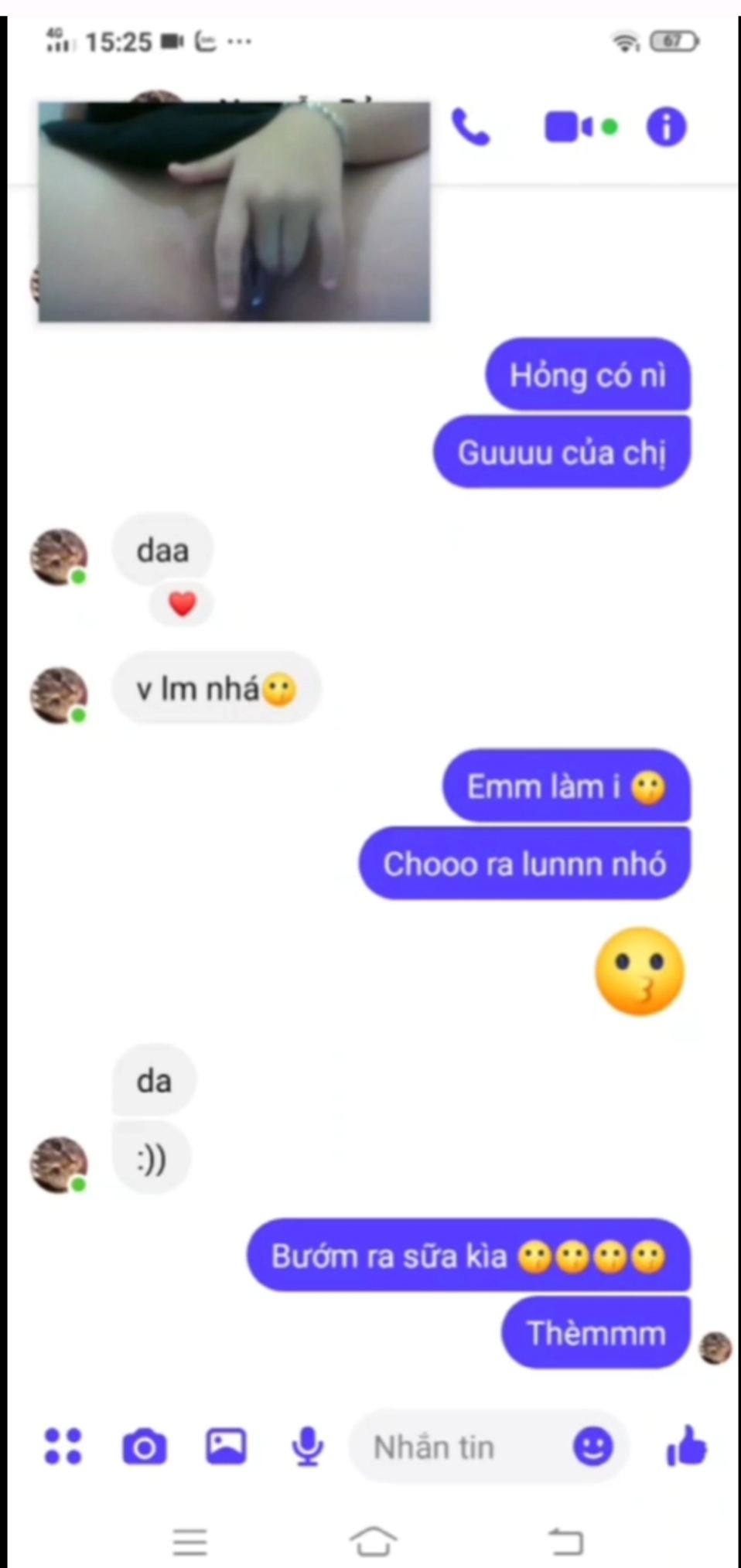Viewport: 741px width, 1568px height.
Task: Open the conversation info page
Action: click(x=666, y=128)
